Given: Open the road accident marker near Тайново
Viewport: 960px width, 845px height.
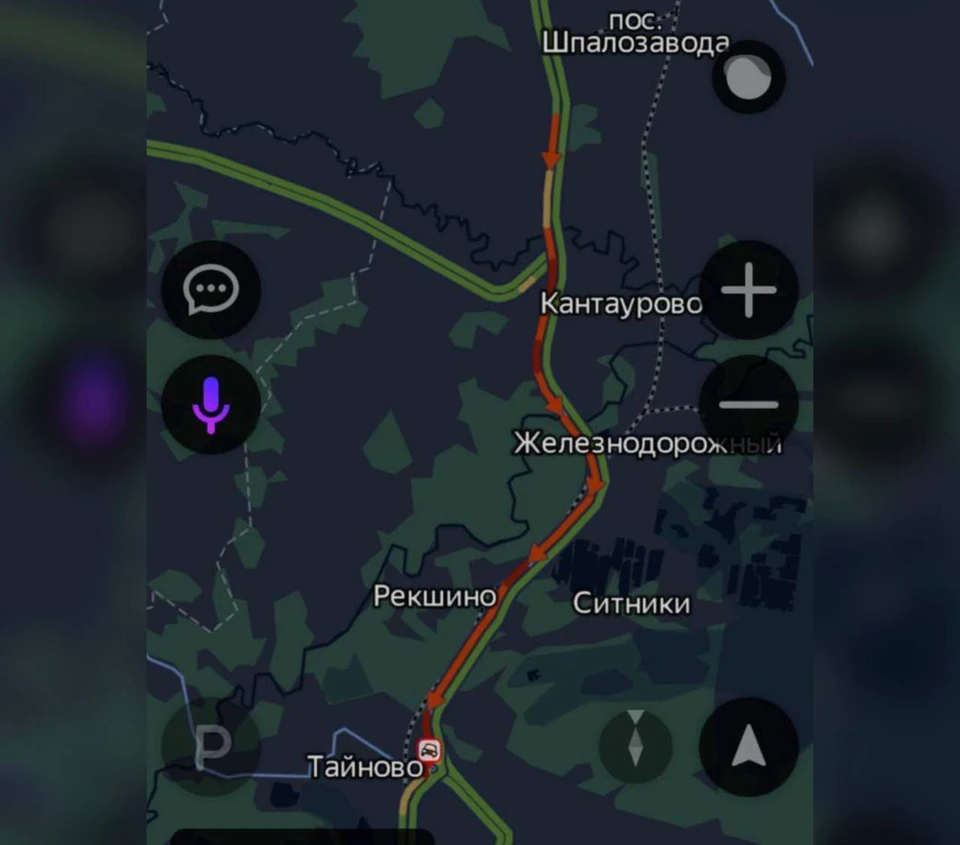Looking at the screenshot, I should [x=430, y=749].
